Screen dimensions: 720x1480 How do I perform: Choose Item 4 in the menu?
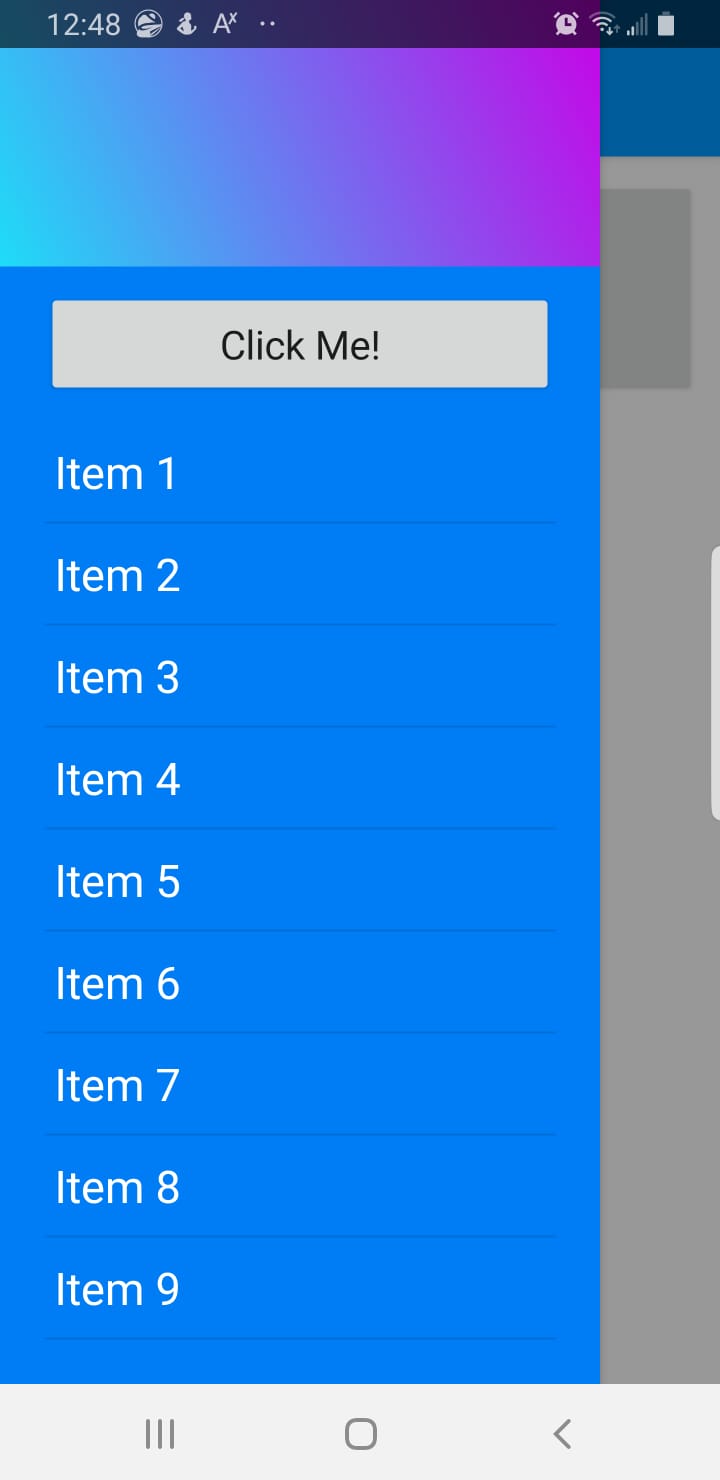tap(300, 779)
